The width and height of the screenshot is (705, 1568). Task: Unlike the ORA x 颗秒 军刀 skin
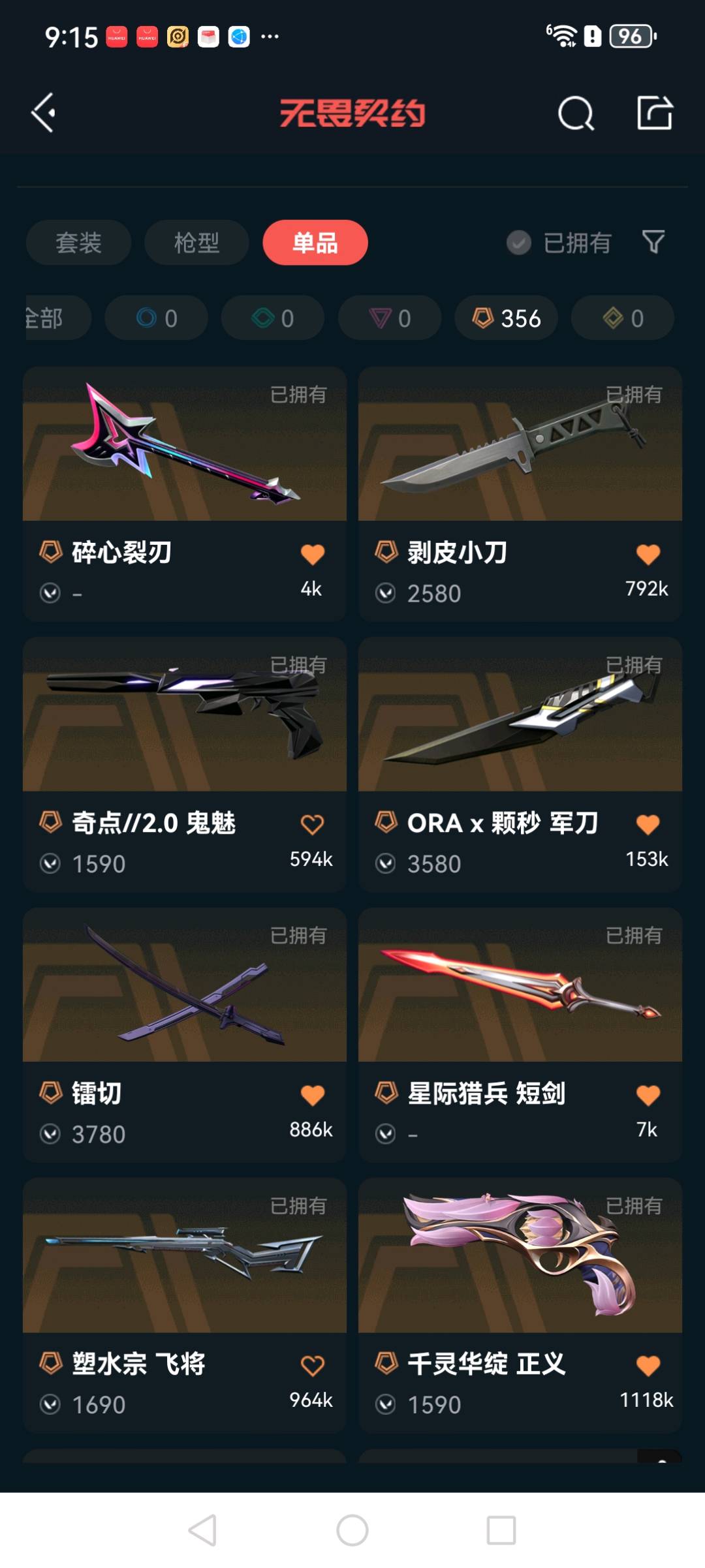point(648,825)
